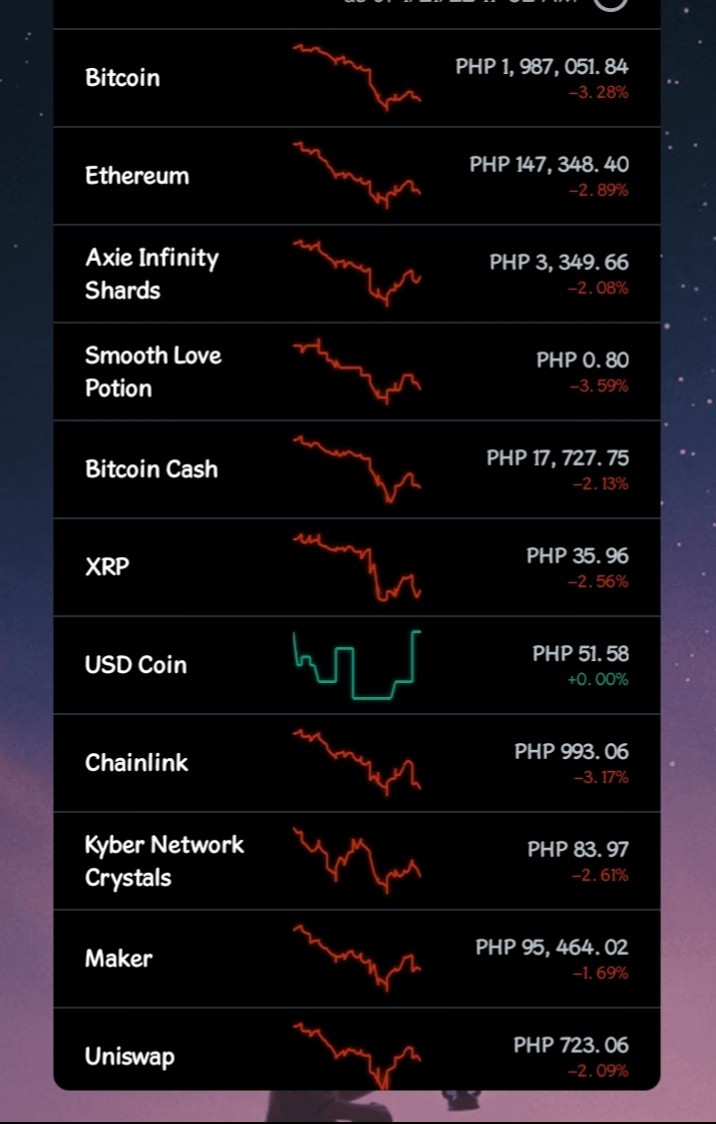View Uniswap details
716x1124 pixels.
pos(357,1049)
